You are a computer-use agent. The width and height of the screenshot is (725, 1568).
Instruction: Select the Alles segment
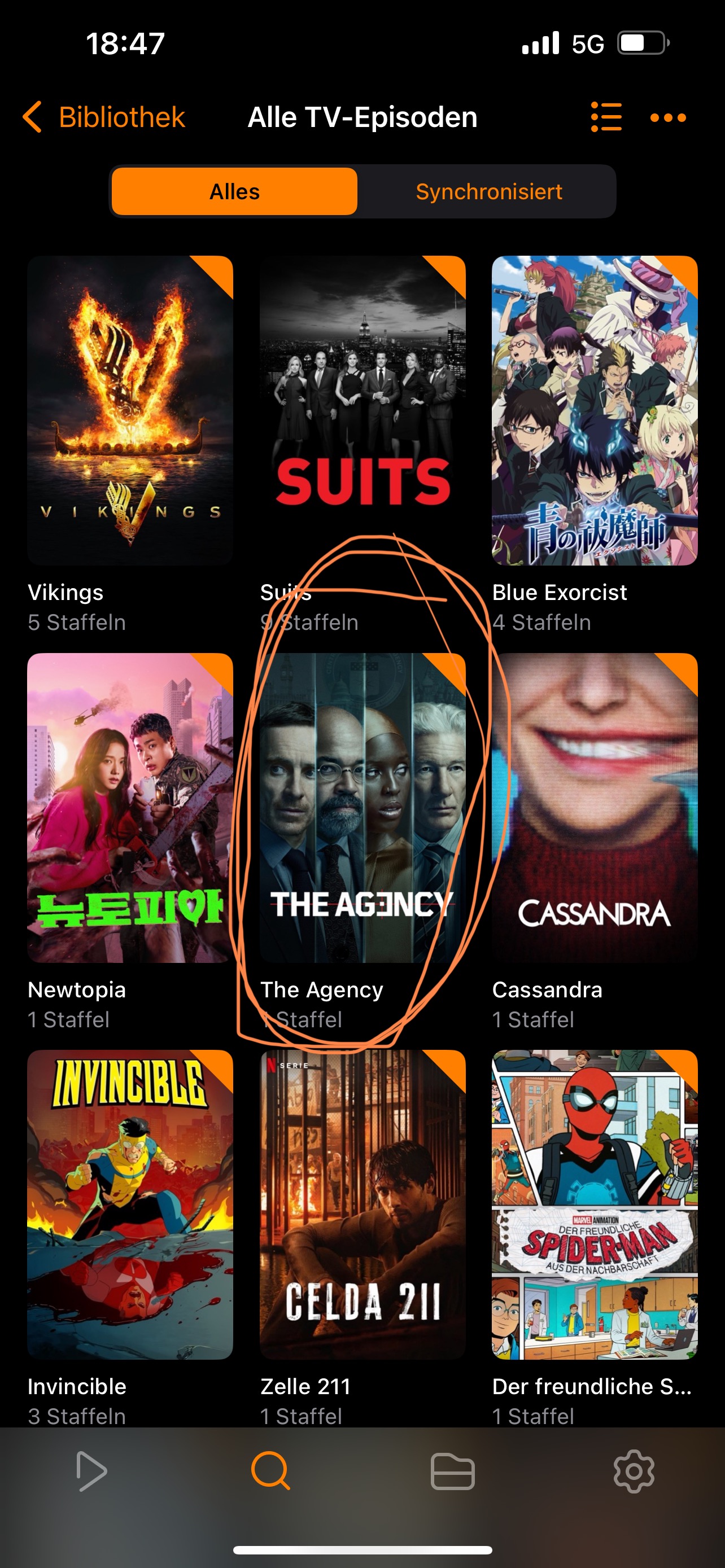click(x=234, y=192)
